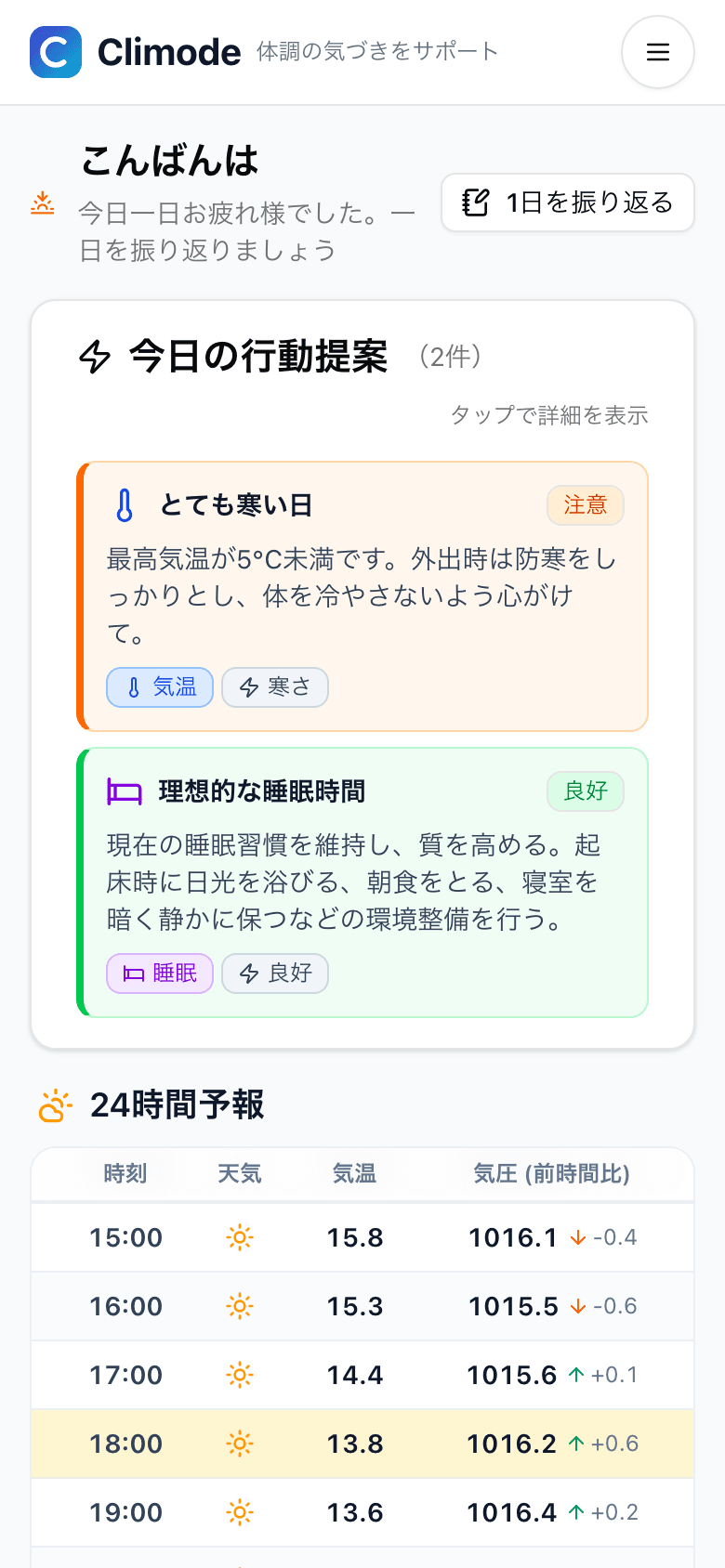Tap the sunrise icon next to こんばんは

coord(44,202)
